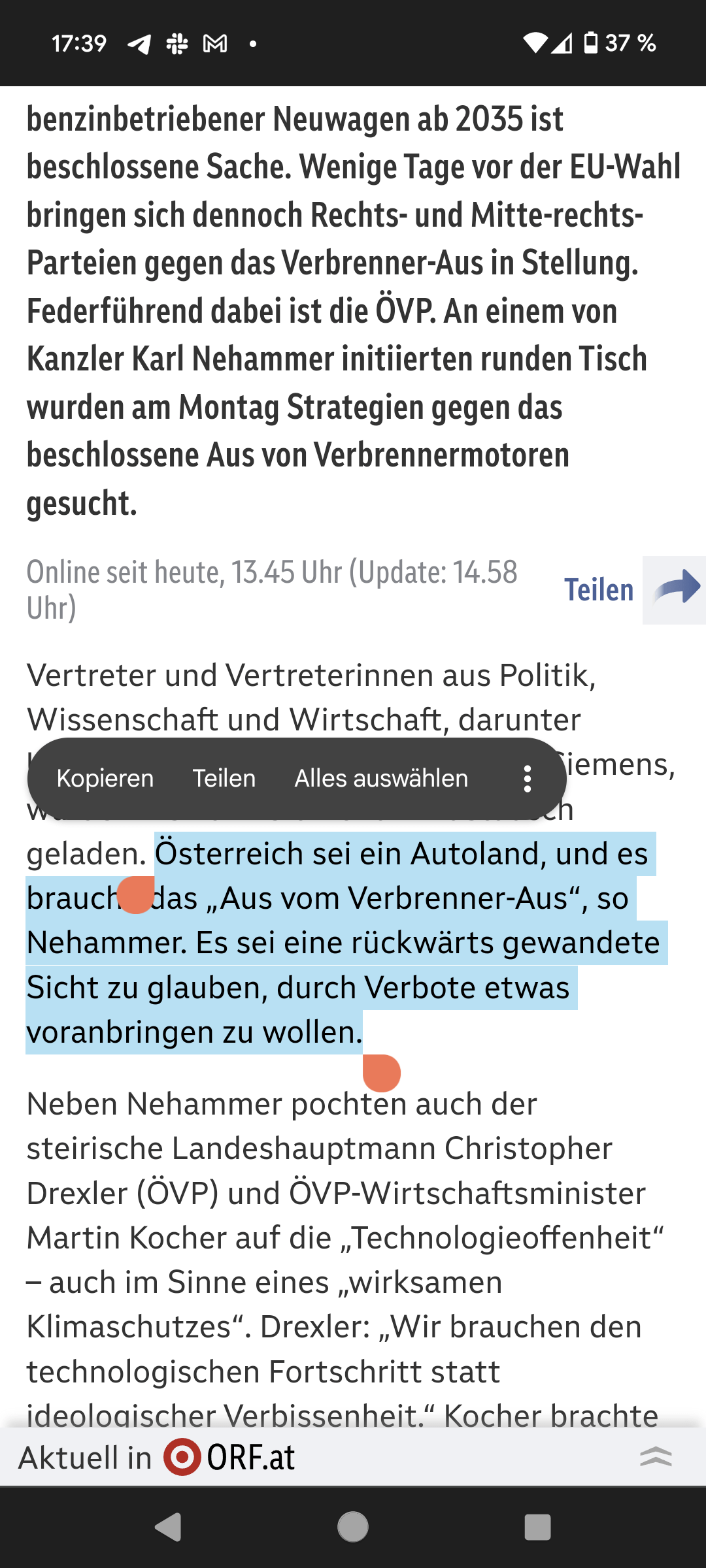The image size is (706, 1568).
Task: Choose Alles auswählen in the text menu
Action: (381, 778)
